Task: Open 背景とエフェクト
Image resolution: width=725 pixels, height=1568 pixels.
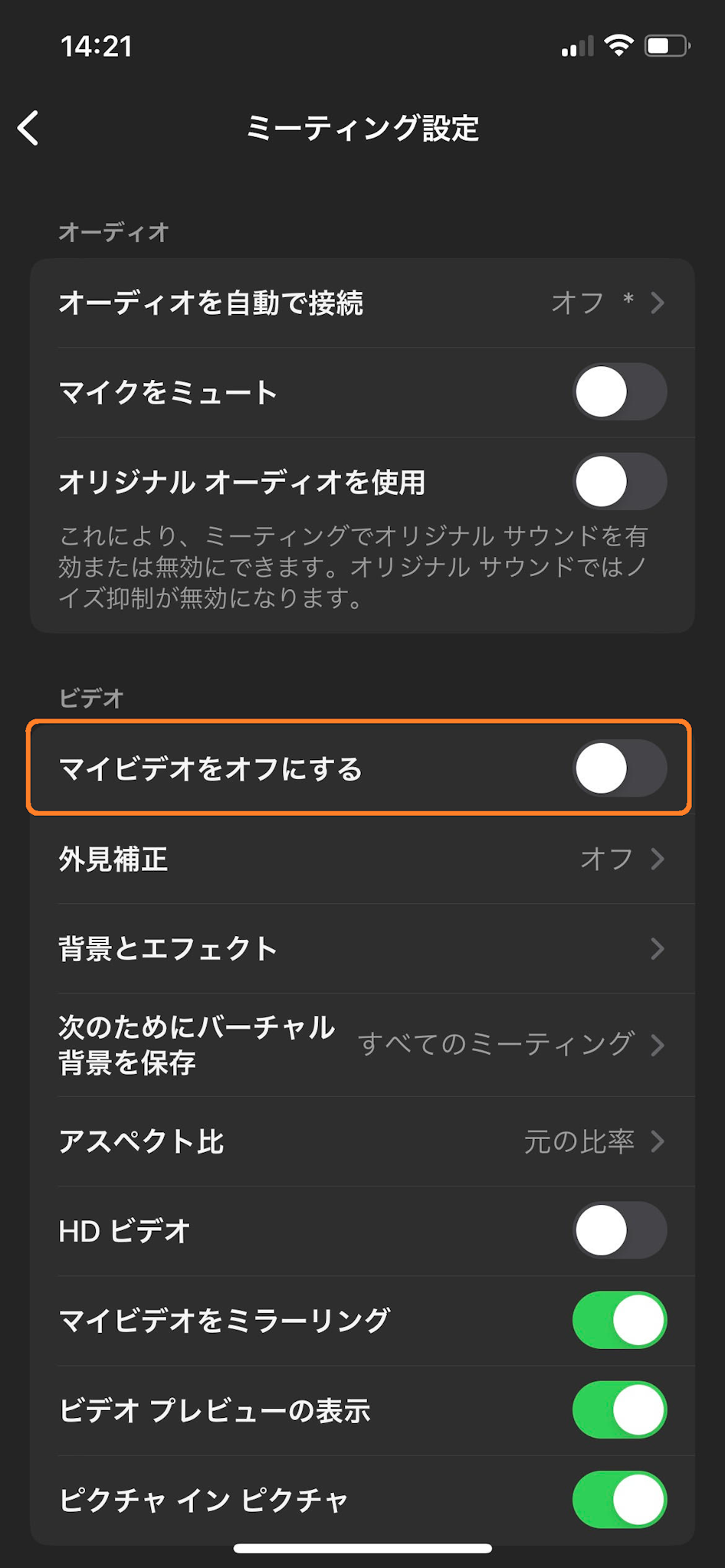Action: click(362, 949)
